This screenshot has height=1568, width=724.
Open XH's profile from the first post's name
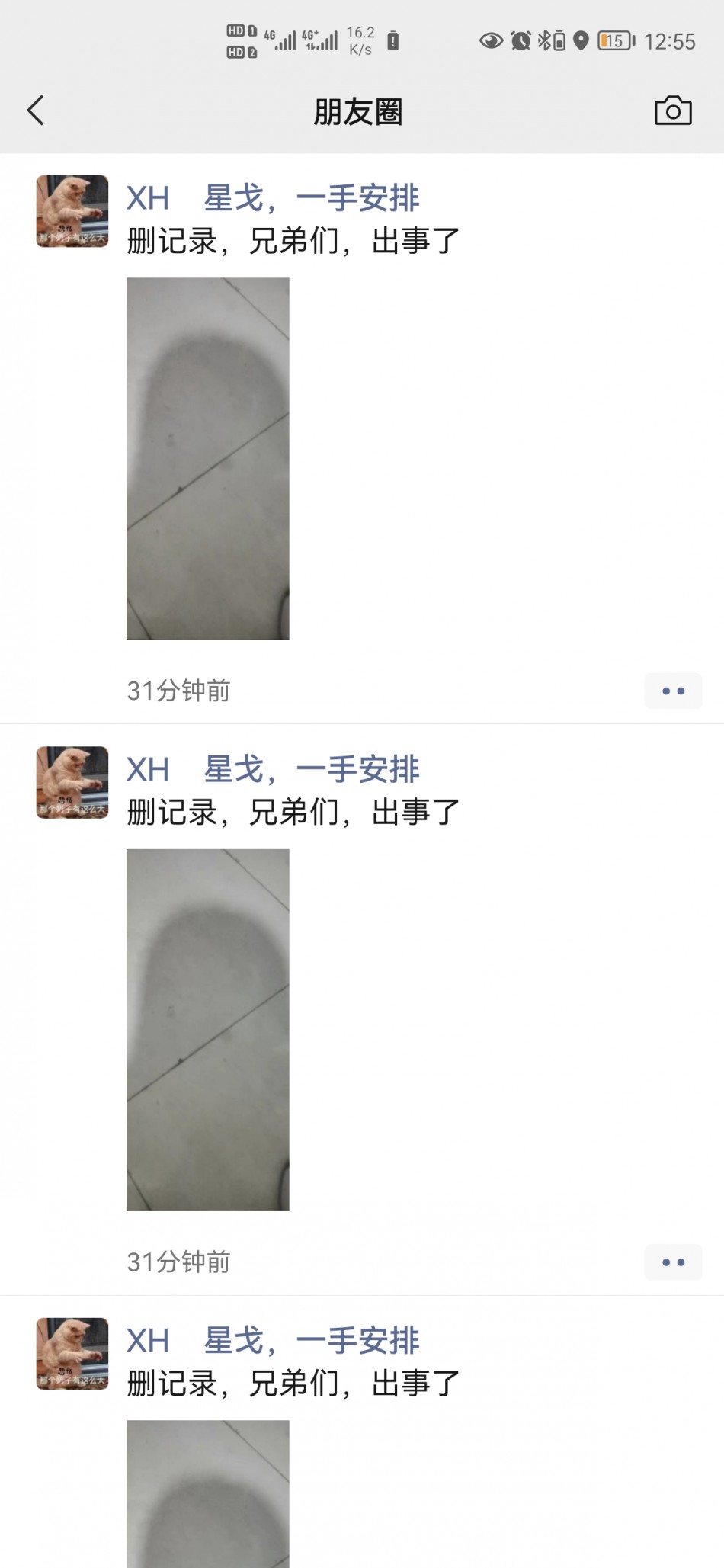coord(272,198)
